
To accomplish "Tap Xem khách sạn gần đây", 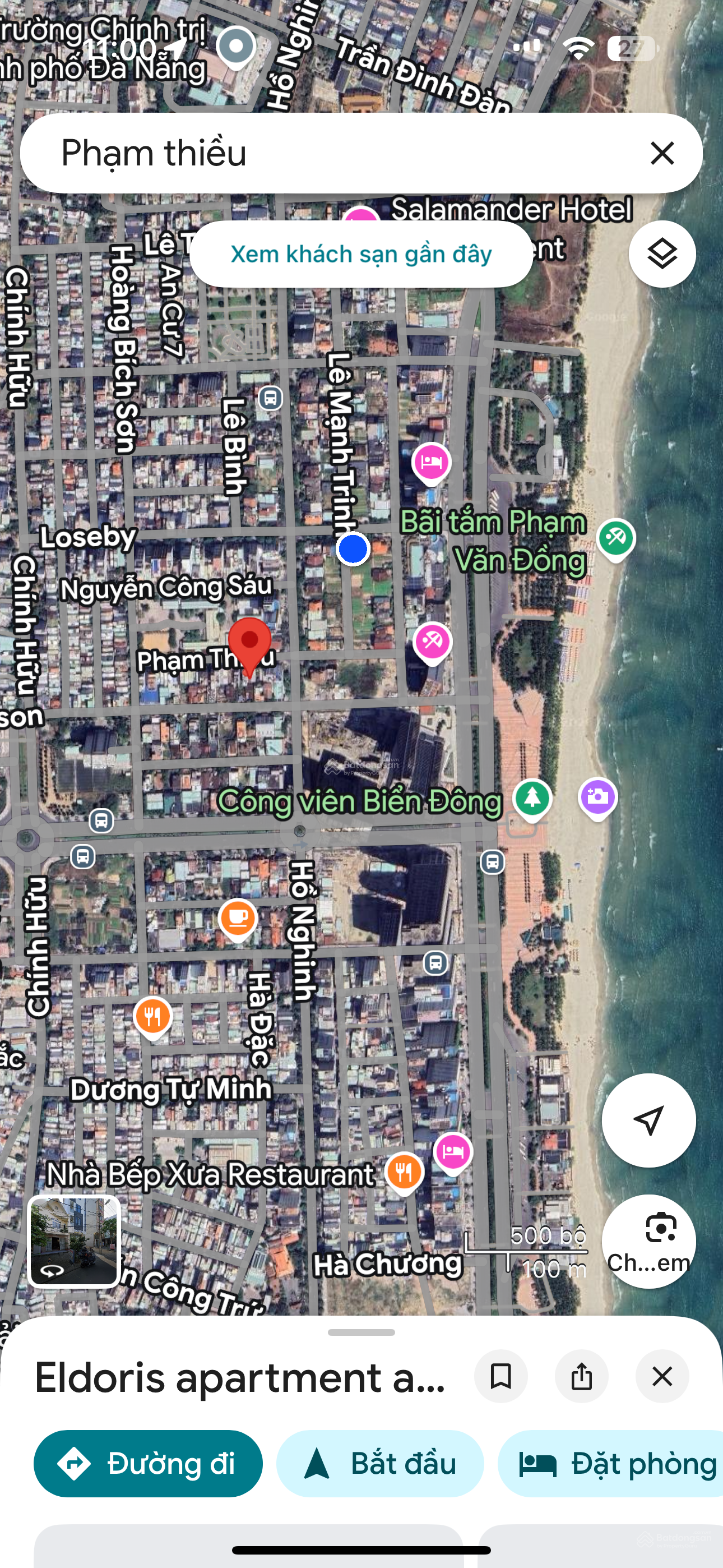I will pos(361,255).
